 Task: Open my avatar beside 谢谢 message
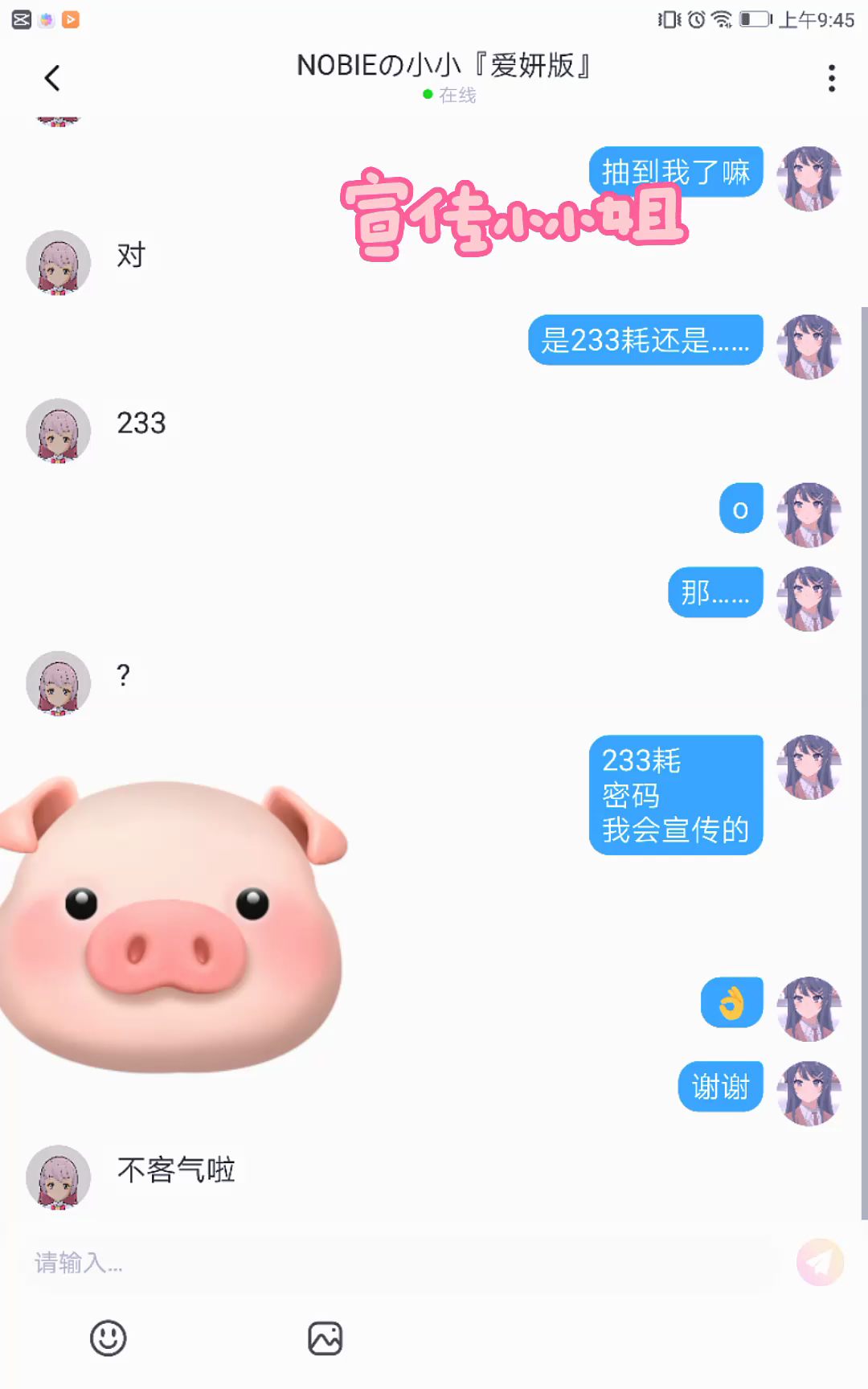pyautogui.click(x=809, y=1092)
